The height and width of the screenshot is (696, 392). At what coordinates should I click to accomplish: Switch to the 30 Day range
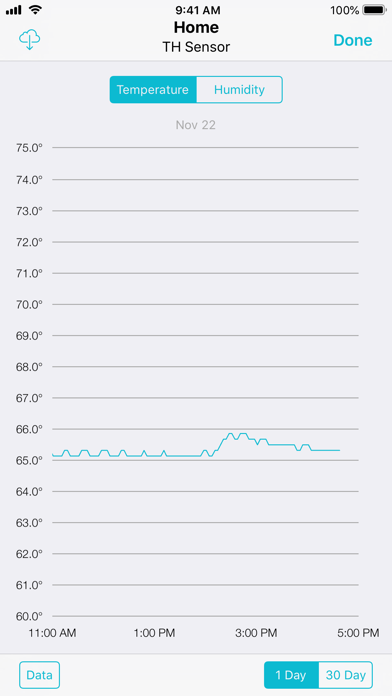[346, 675]
